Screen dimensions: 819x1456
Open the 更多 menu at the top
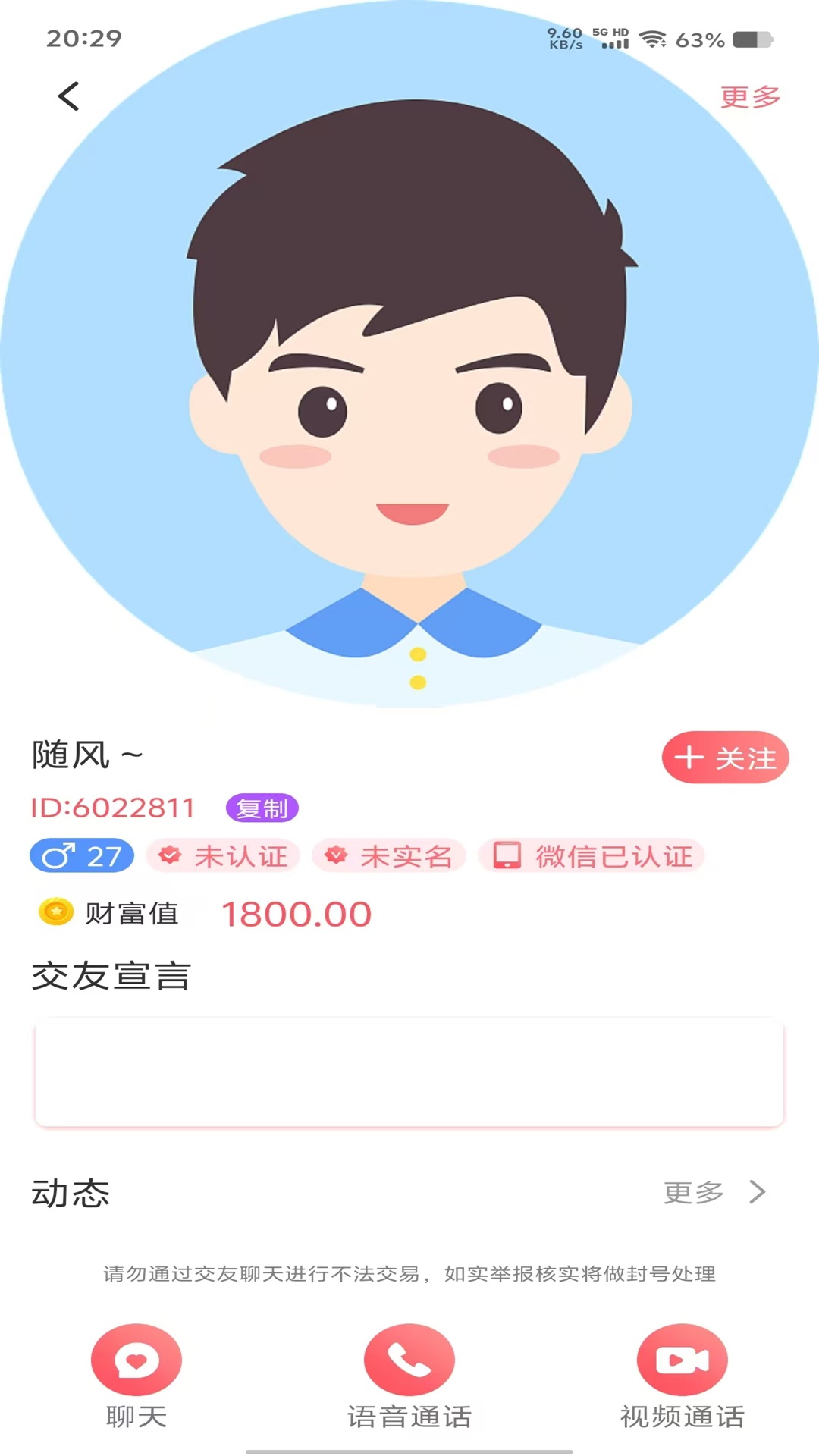click(x=749, y=97)
